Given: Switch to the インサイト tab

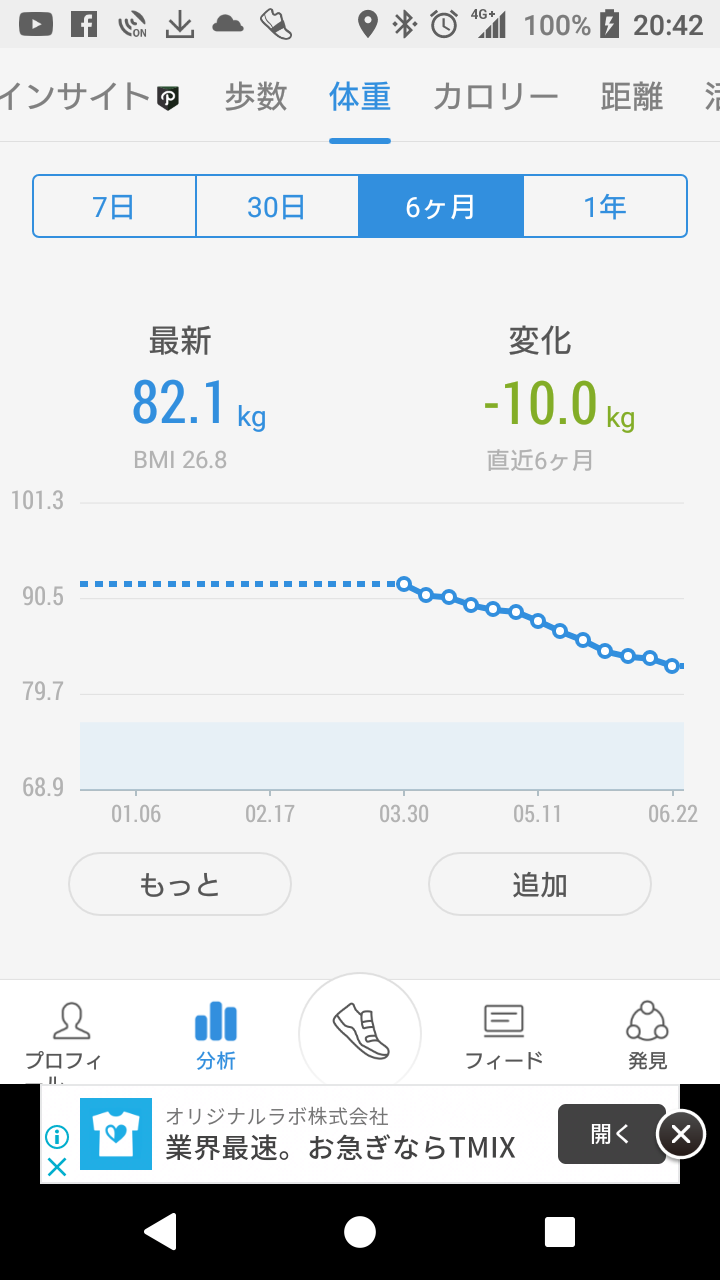Looking at the screenshot, I should tap(90, 97).
